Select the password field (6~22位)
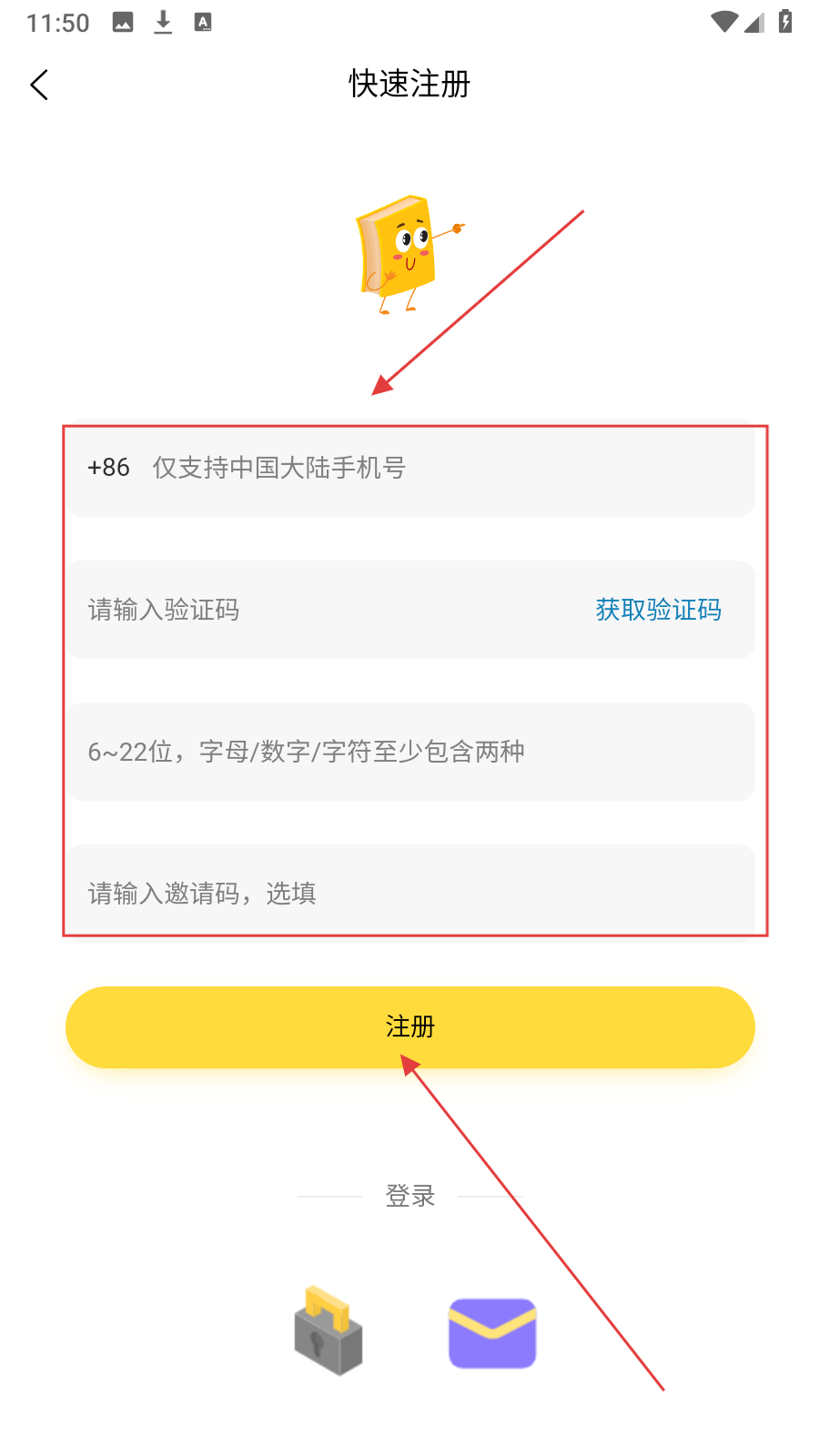The image size is (819, 1456). pos(410,752)
